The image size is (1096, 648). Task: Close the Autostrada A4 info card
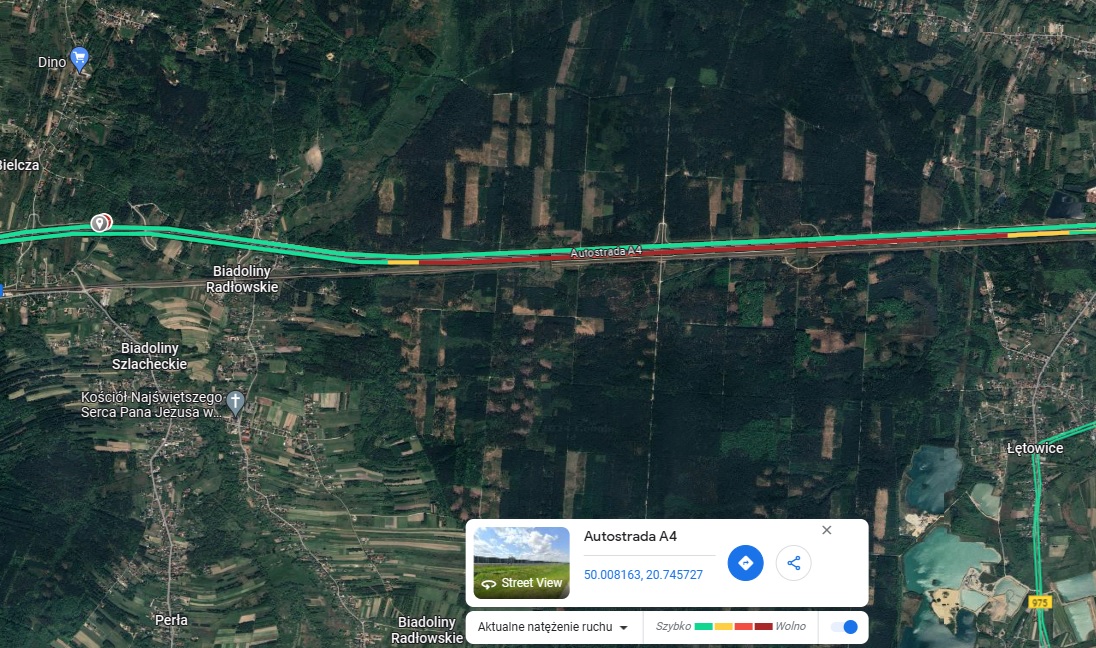826,530
